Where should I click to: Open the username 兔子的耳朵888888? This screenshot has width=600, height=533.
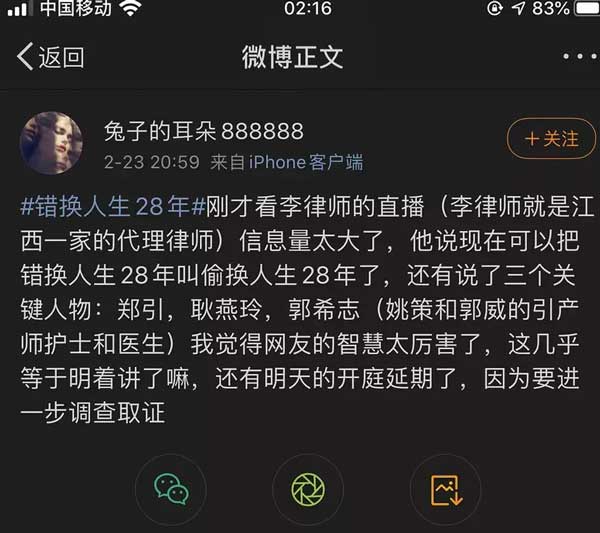pos(204,131)
